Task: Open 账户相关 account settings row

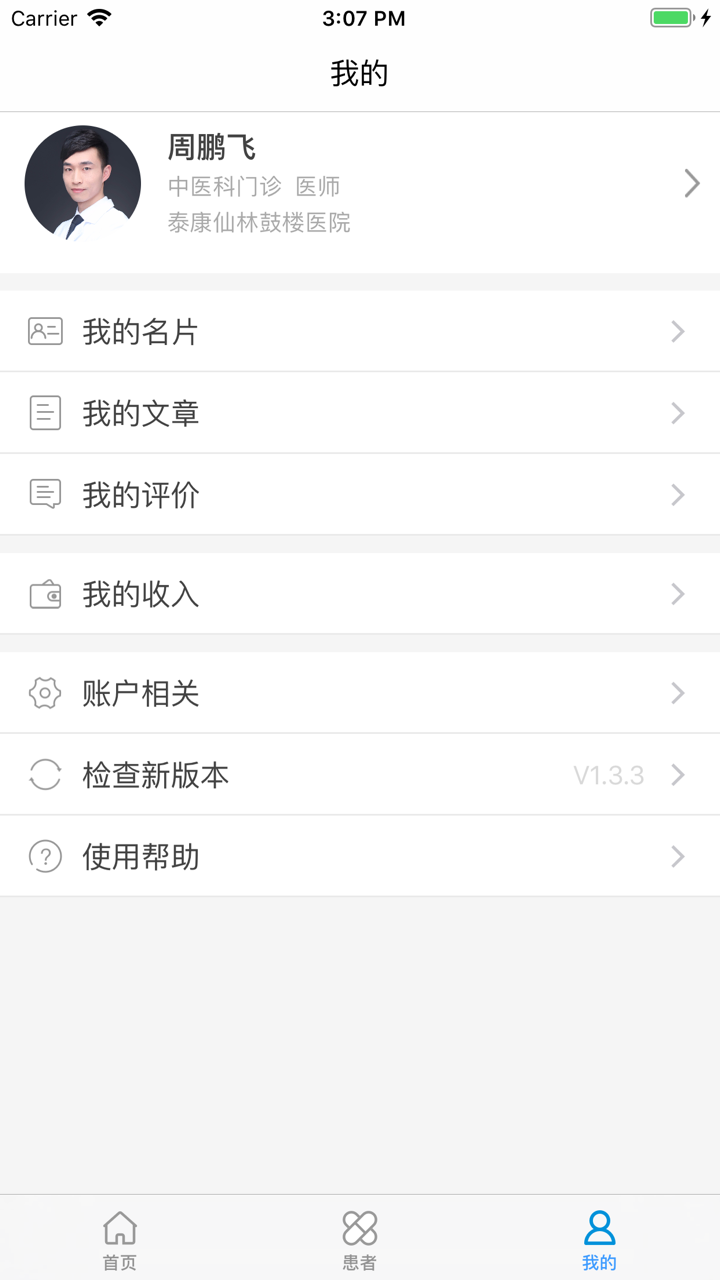Action: pos(360,693)
